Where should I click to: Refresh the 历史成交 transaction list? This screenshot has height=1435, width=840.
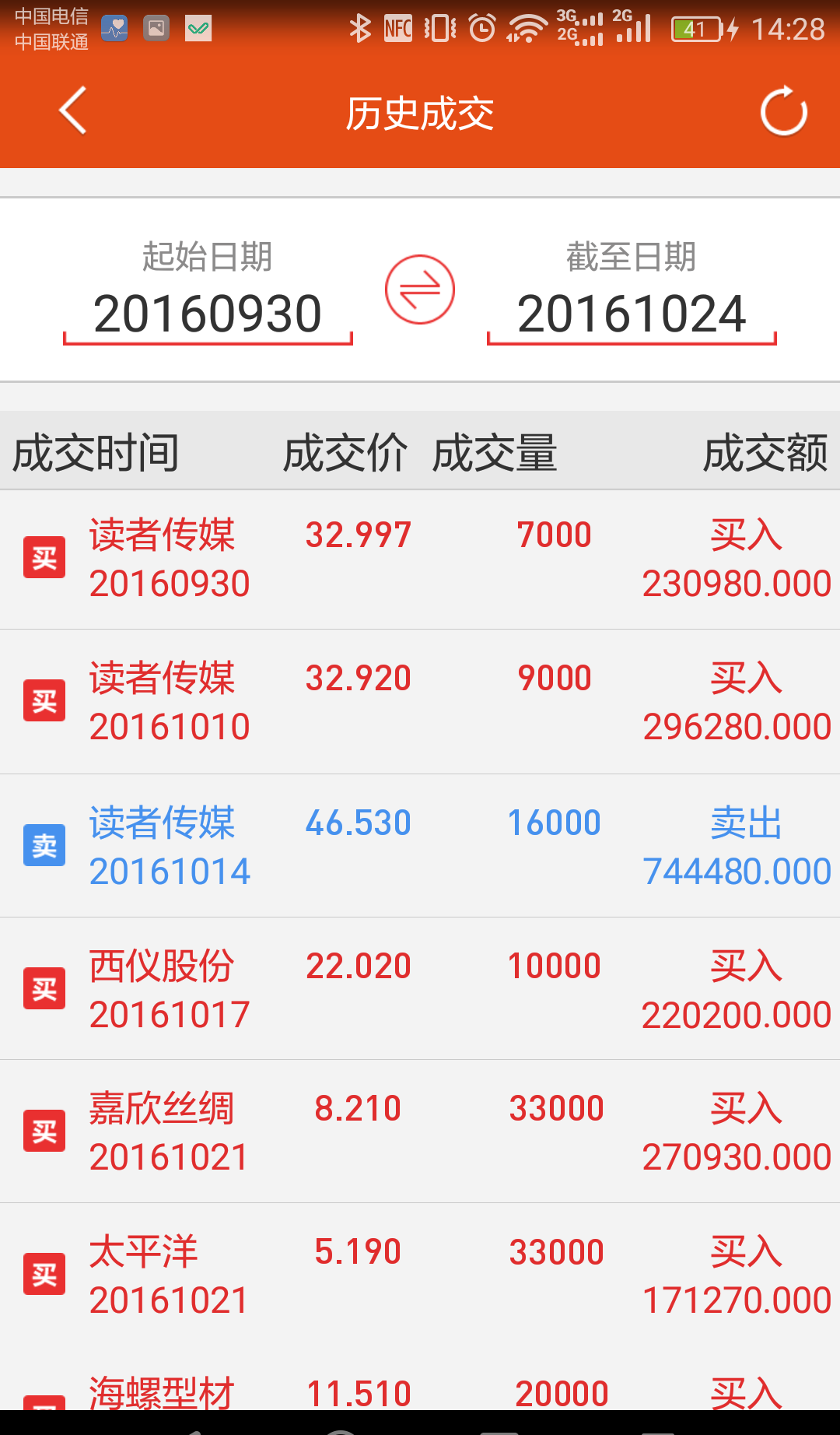pos(783,110)
